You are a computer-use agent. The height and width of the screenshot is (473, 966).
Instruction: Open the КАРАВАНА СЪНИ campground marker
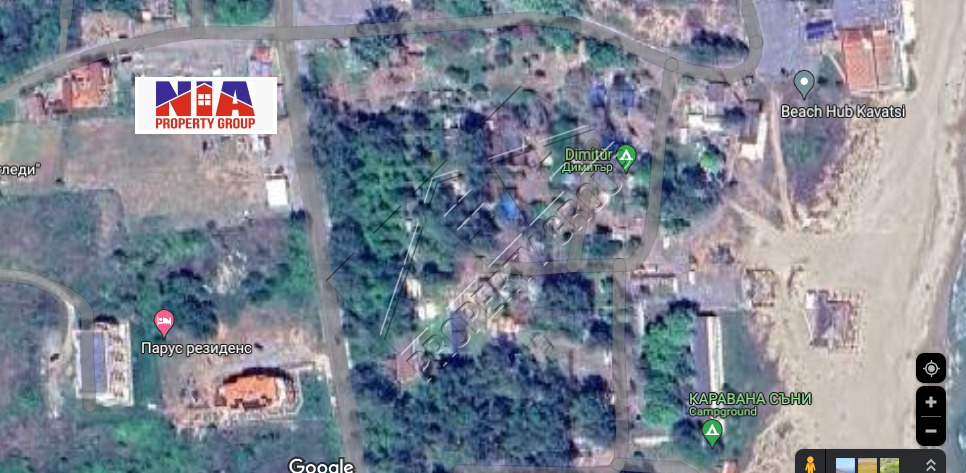click(712, 432)
